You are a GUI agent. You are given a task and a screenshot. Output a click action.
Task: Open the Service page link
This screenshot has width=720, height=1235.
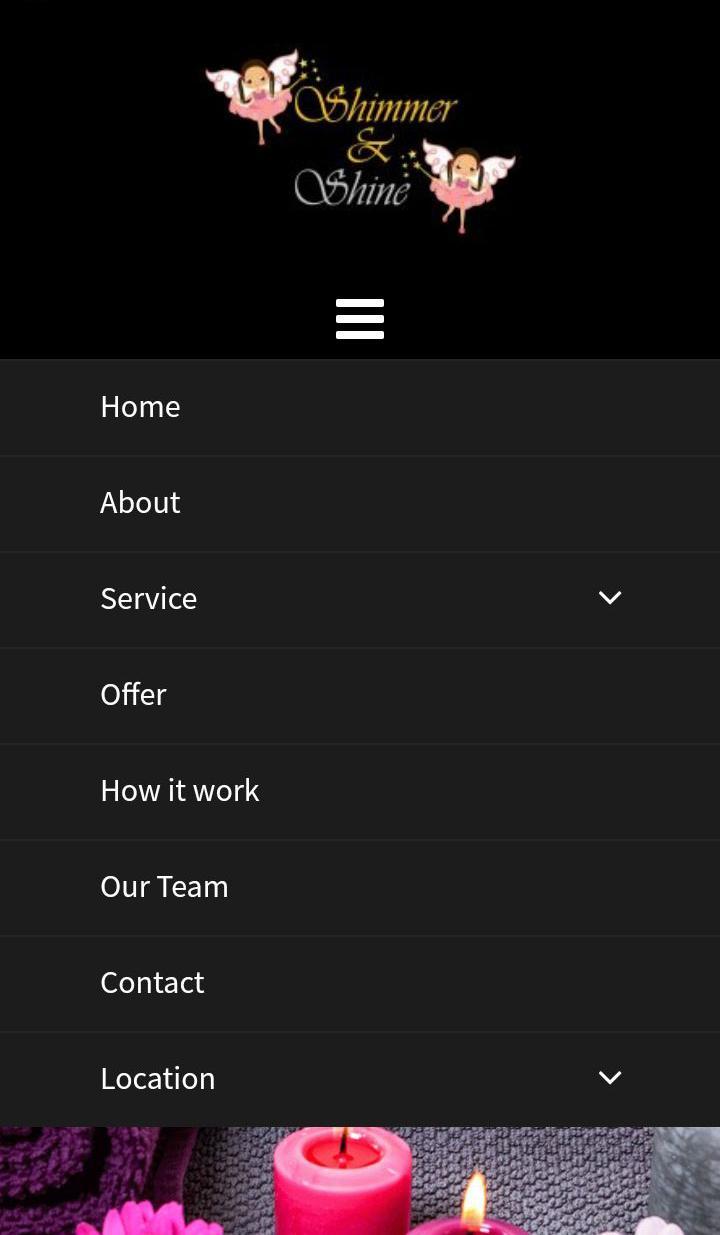149,599
